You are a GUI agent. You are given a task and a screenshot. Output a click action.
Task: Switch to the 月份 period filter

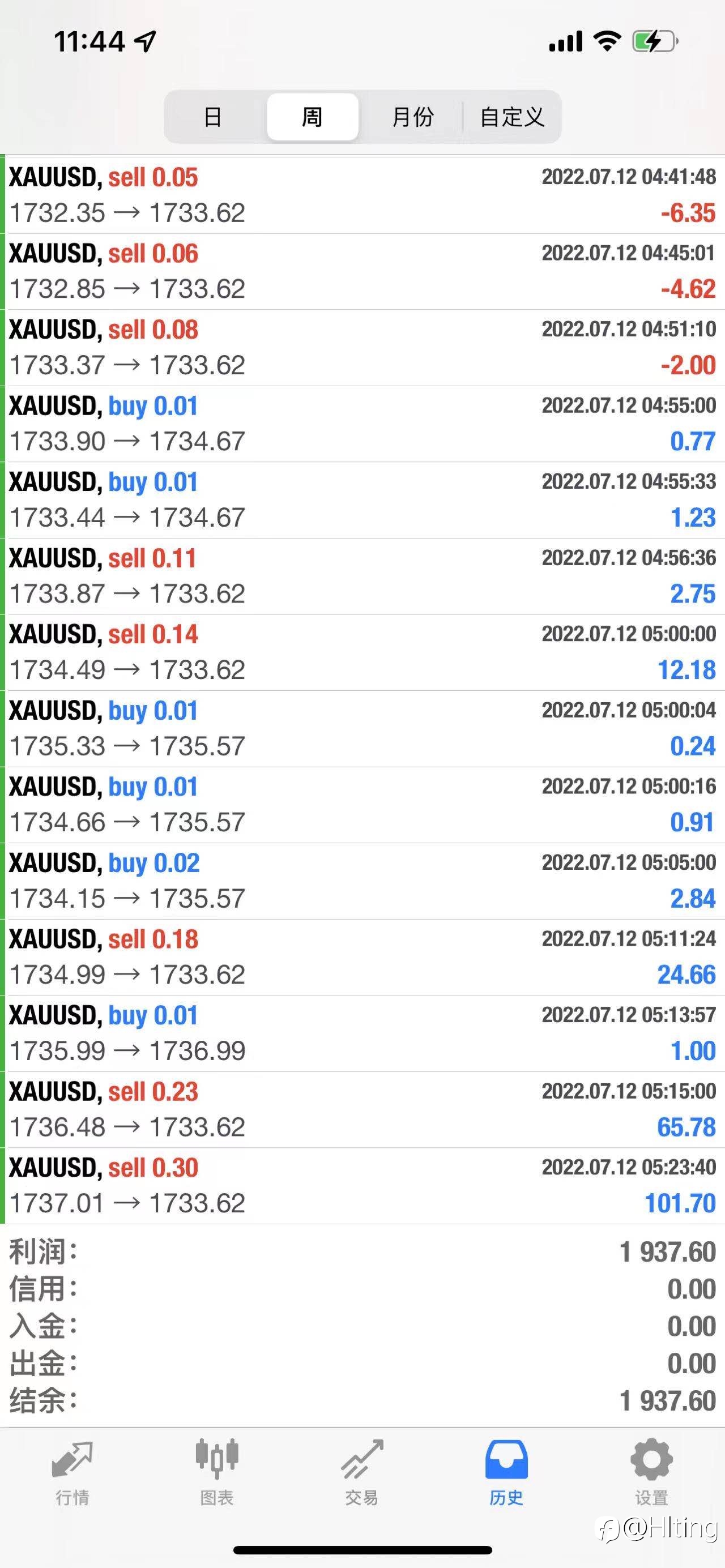tap(412, 116)
